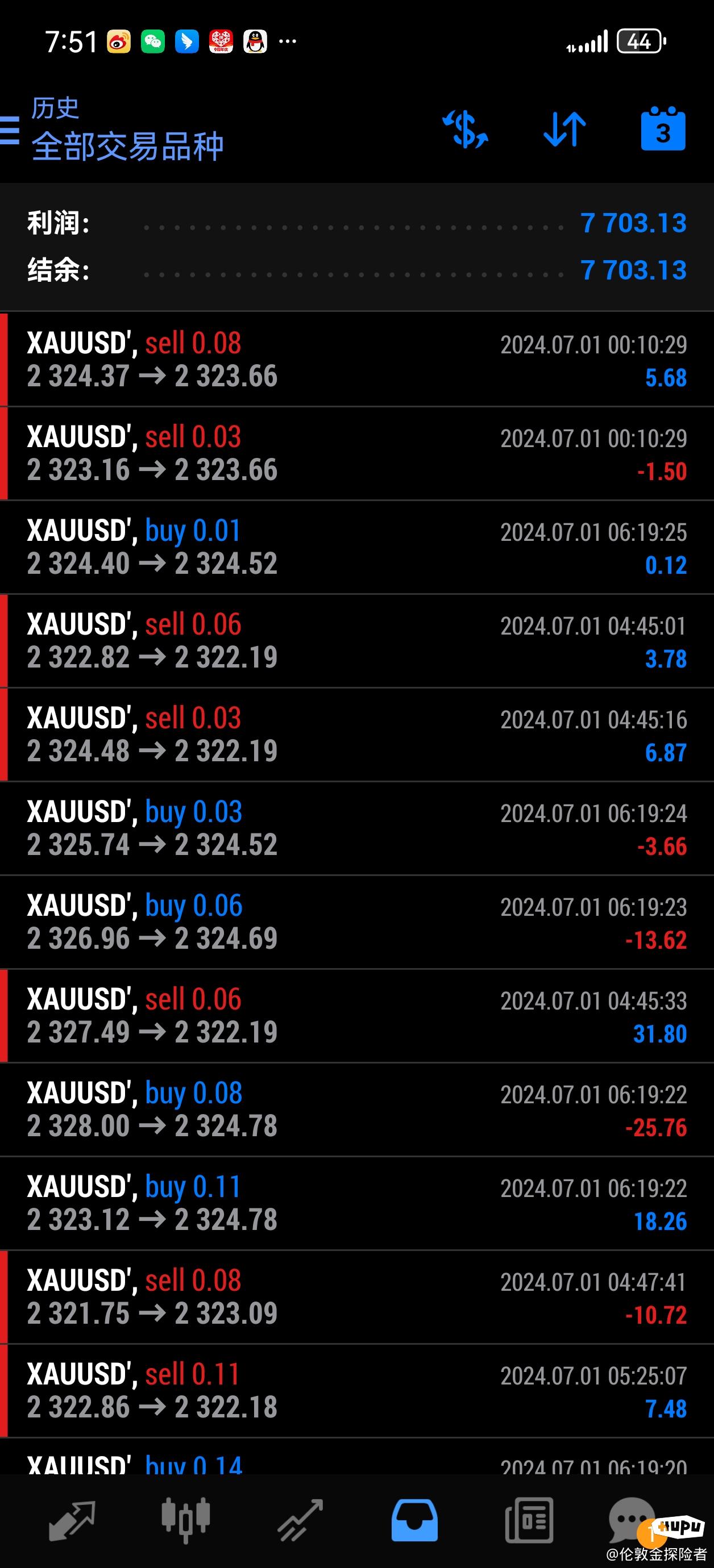Switch to the Quotes tab
The width and height of the screenshot is (714, 1568).
coord(72,1520)
